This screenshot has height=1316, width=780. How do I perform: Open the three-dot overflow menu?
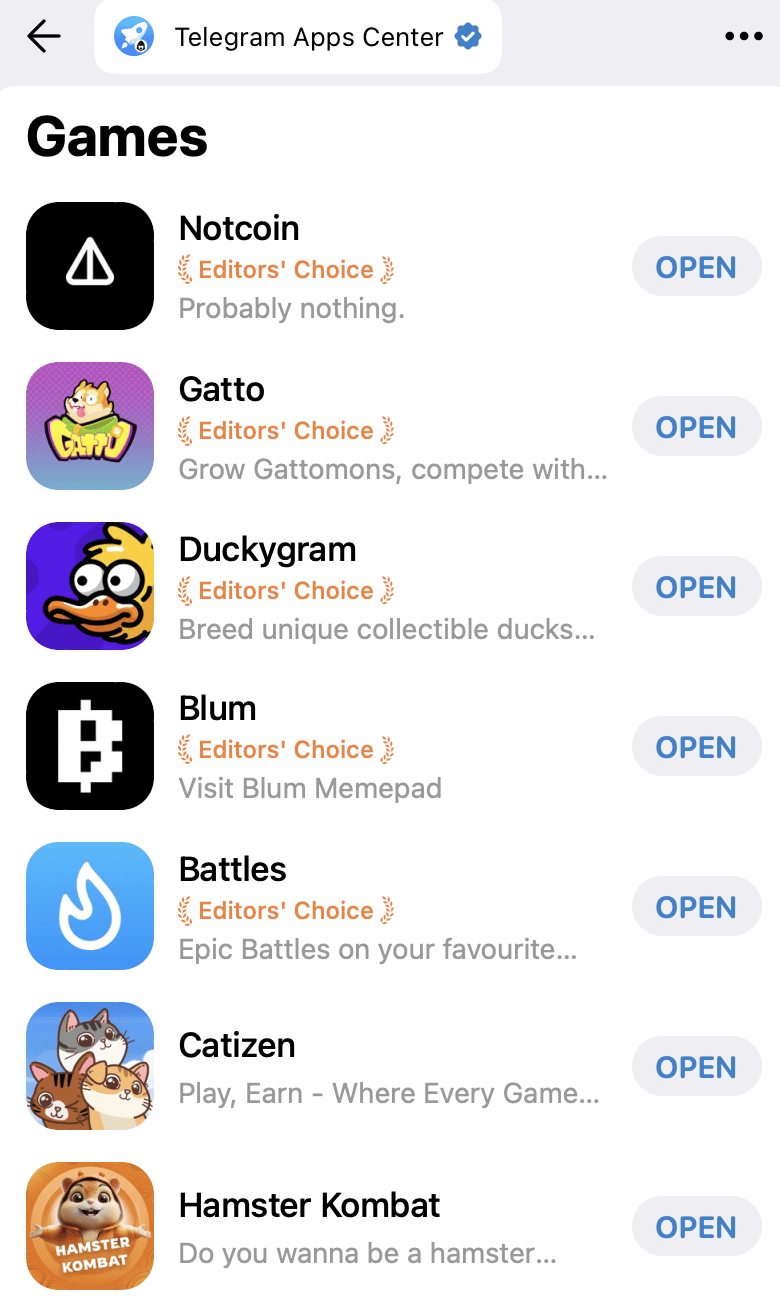[x=743, y=37]
